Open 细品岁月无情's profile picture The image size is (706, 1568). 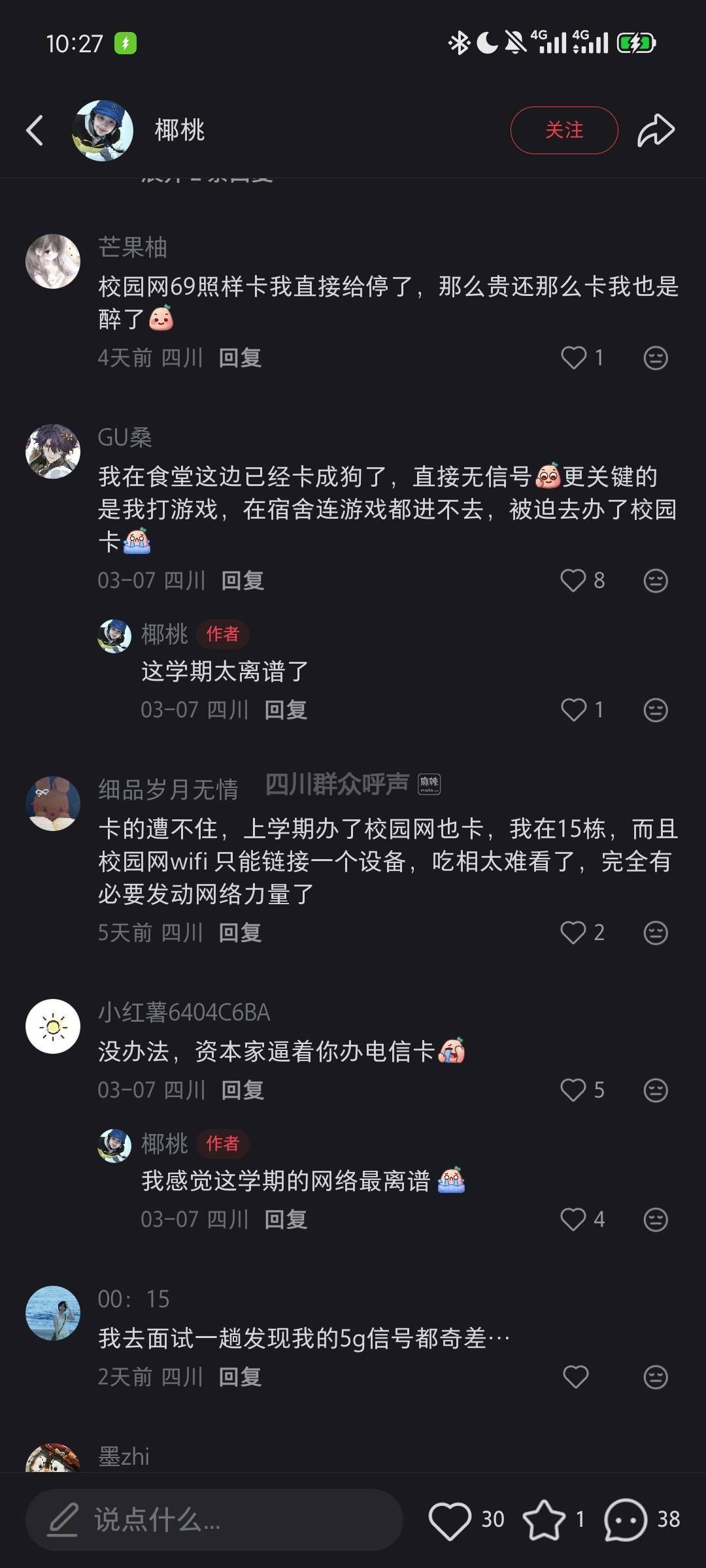(x=53, y=803)
